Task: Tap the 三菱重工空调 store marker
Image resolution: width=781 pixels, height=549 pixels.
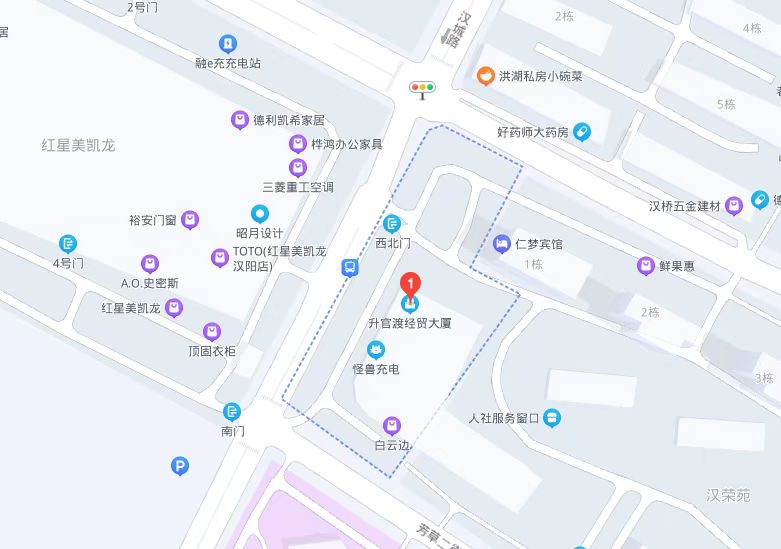Action: (x=297, y=167)
